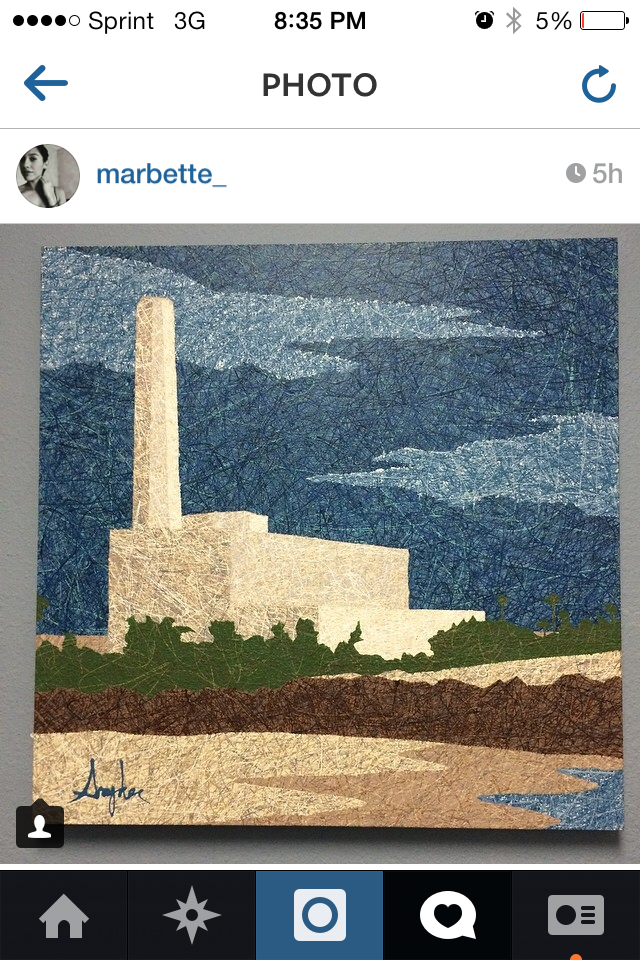Switch to the activity heart tab

[x=447, y=915]
